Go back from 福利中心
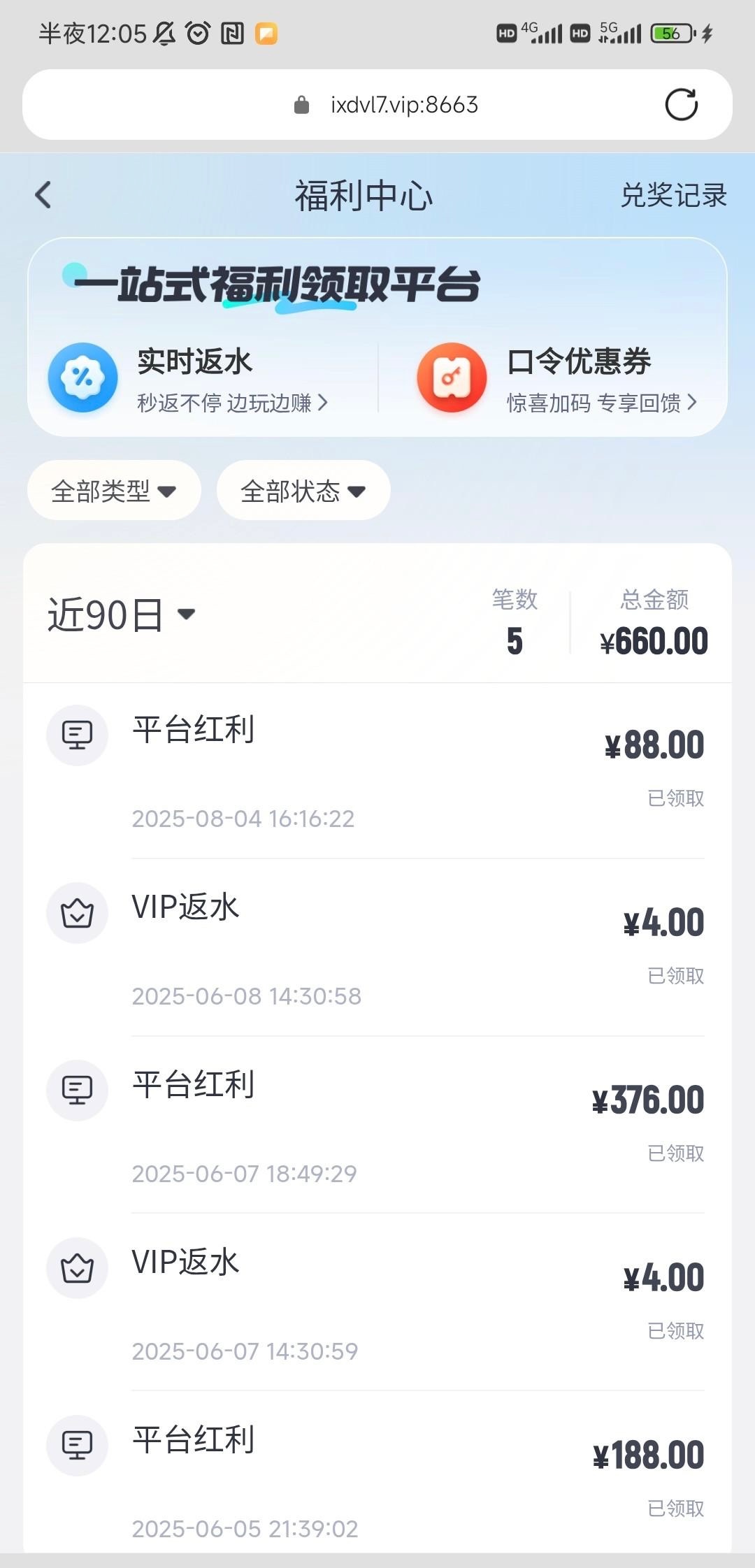Viewport: 755px width, 1568px height. coord(43,195)
